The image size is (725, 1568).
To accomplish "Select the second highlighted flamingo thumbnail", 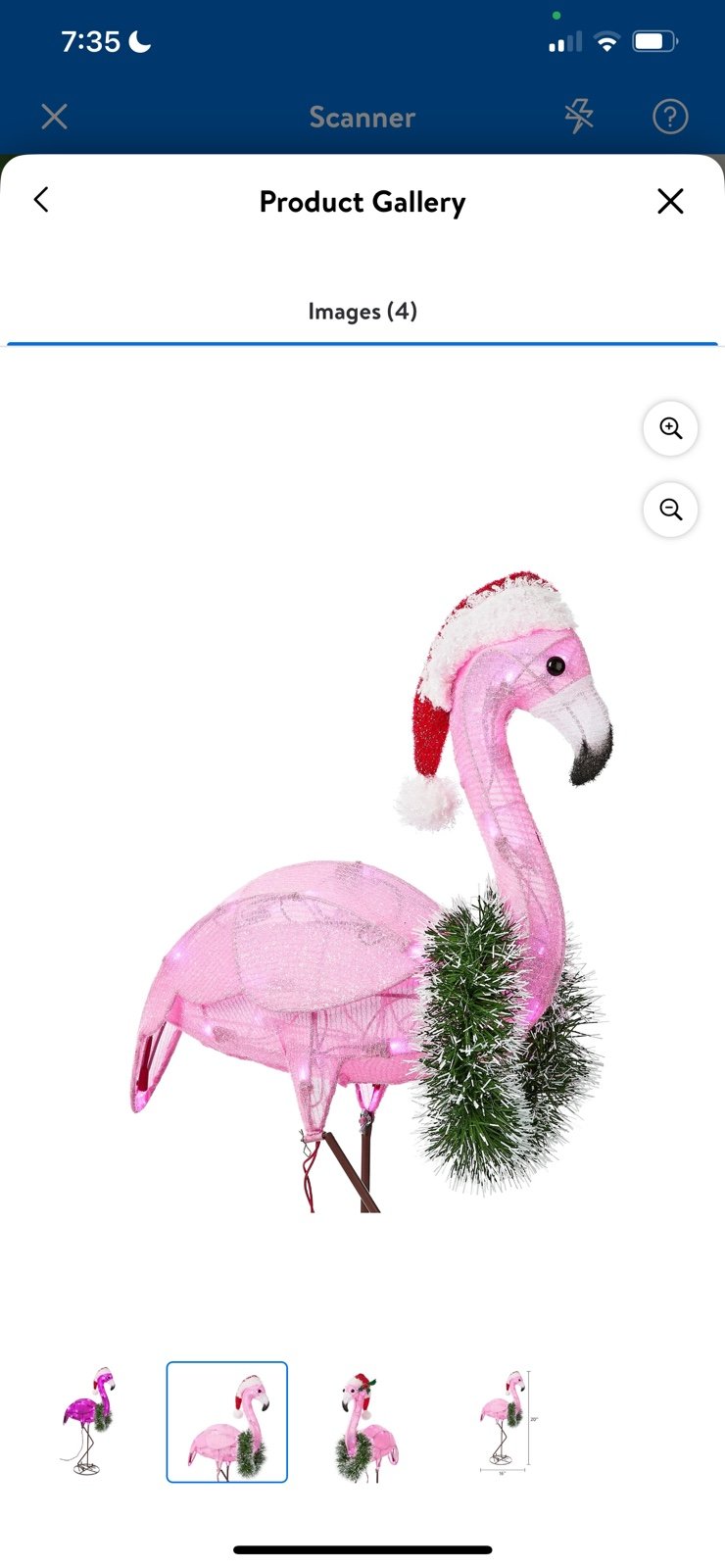I will [226, 1421].
